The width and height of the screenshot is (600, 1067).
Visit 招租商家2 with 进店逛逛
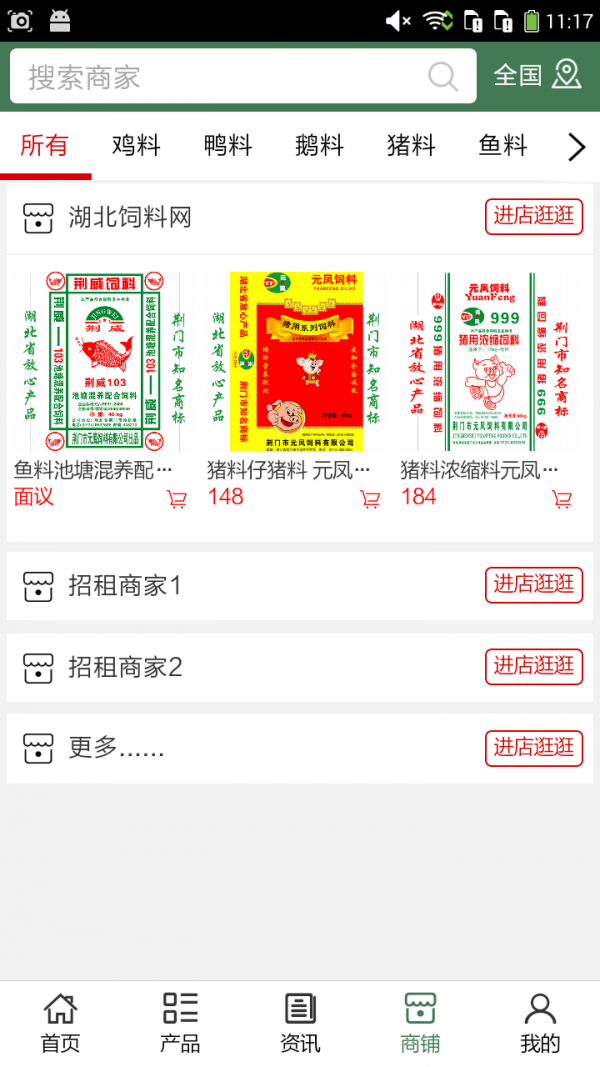(x=534, y=666)
